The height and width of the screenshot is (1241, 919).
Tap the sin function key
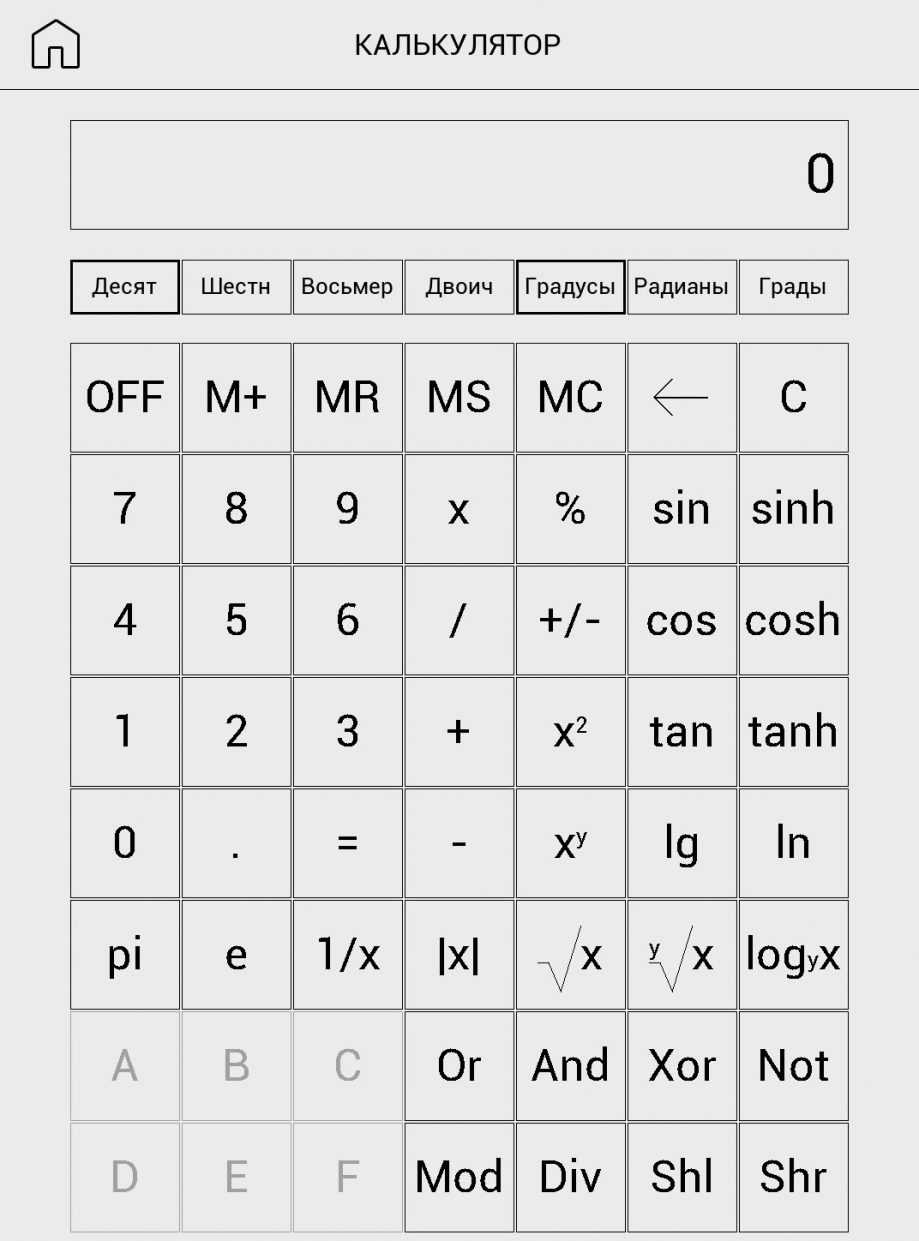click(x=681, y=509)
